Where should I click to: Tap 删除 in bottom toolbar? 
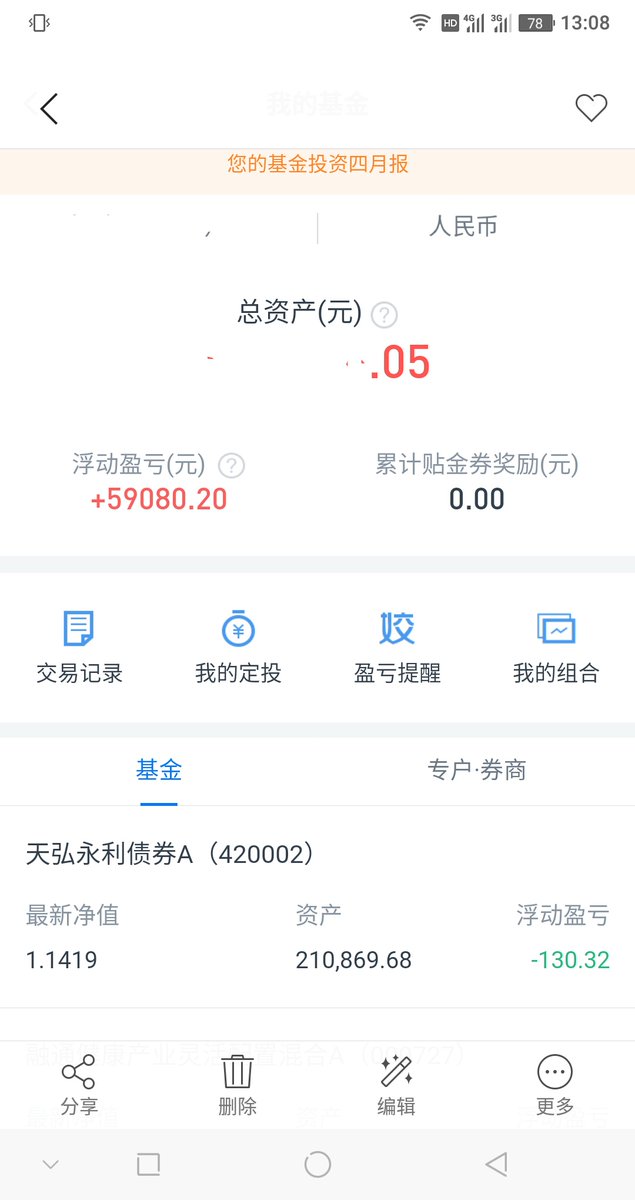238,1086
